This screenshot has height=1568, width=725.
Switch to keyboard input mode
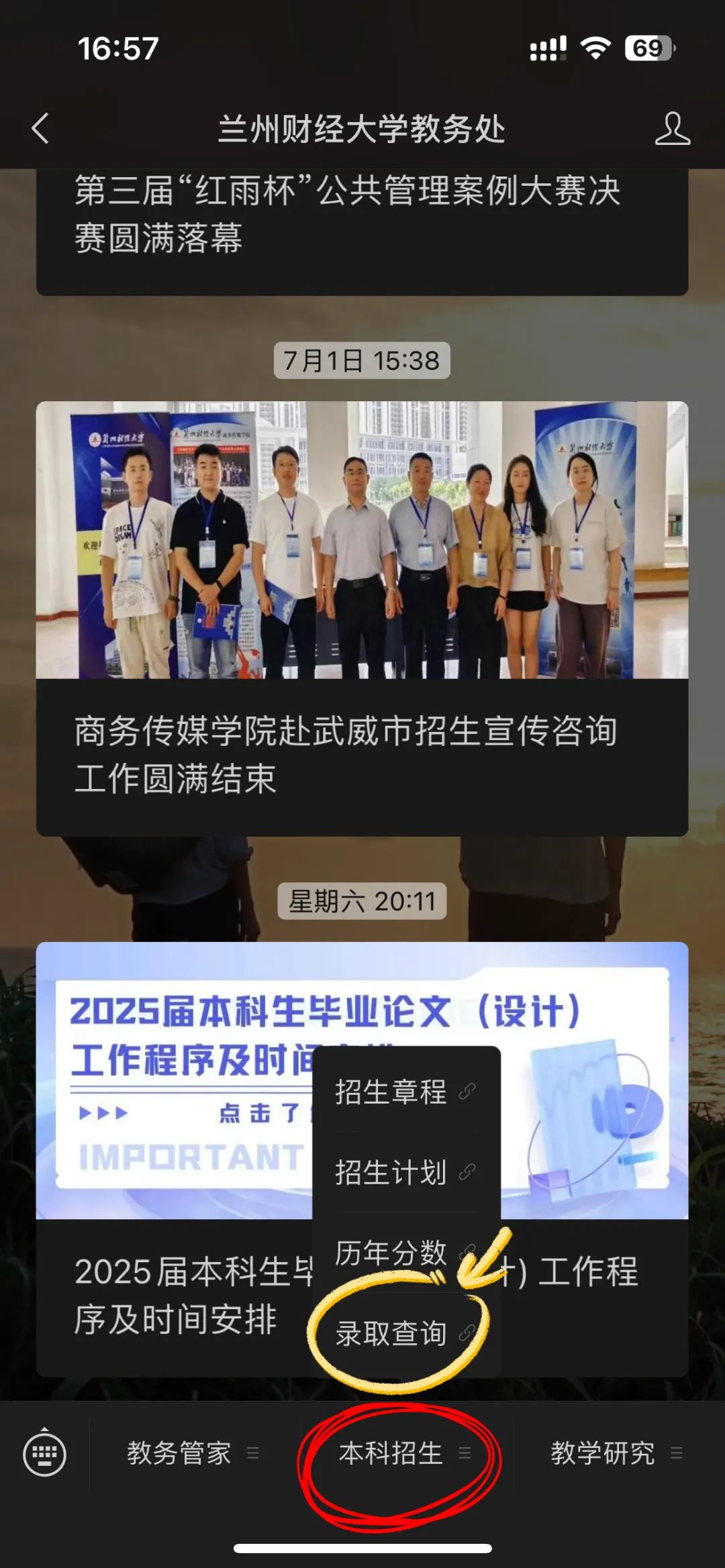[44, 1454]
